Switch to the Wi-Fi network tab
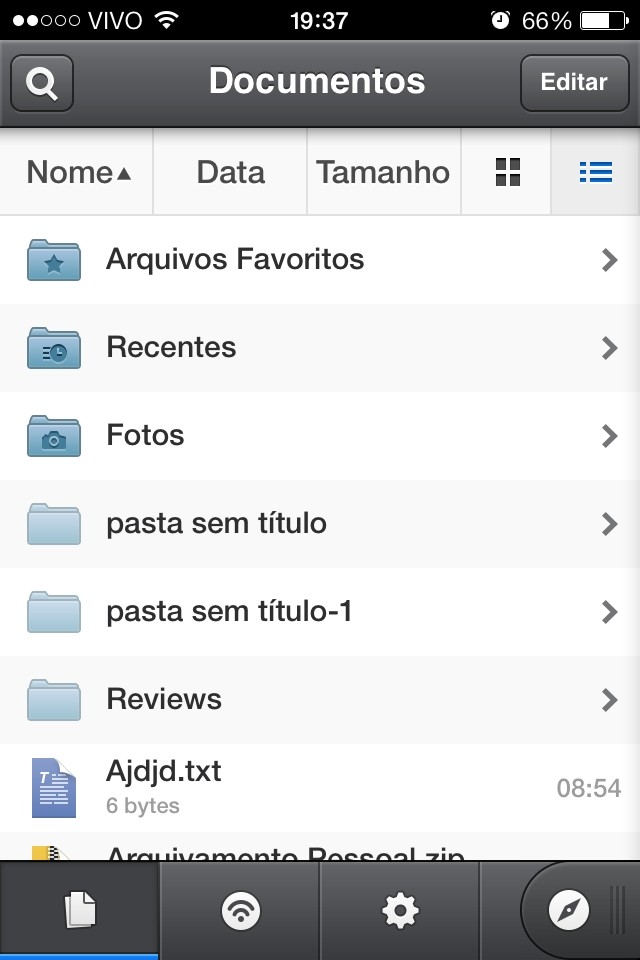Viewport: 640px width, 960px height. coord(240,910)
